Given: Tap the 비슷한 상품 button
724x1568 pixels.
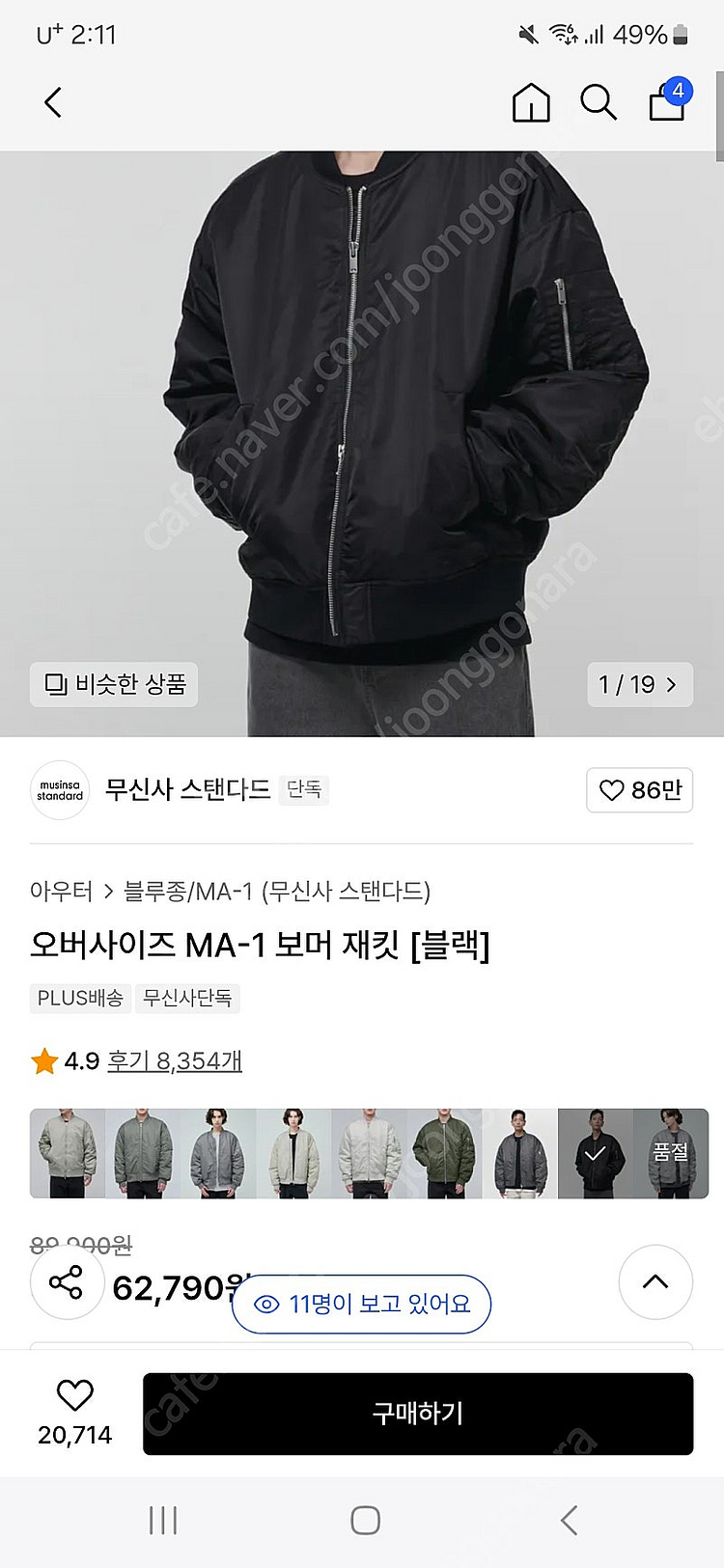Looking at the screenshot, I should pyautogui.click(x=114, y=684).
